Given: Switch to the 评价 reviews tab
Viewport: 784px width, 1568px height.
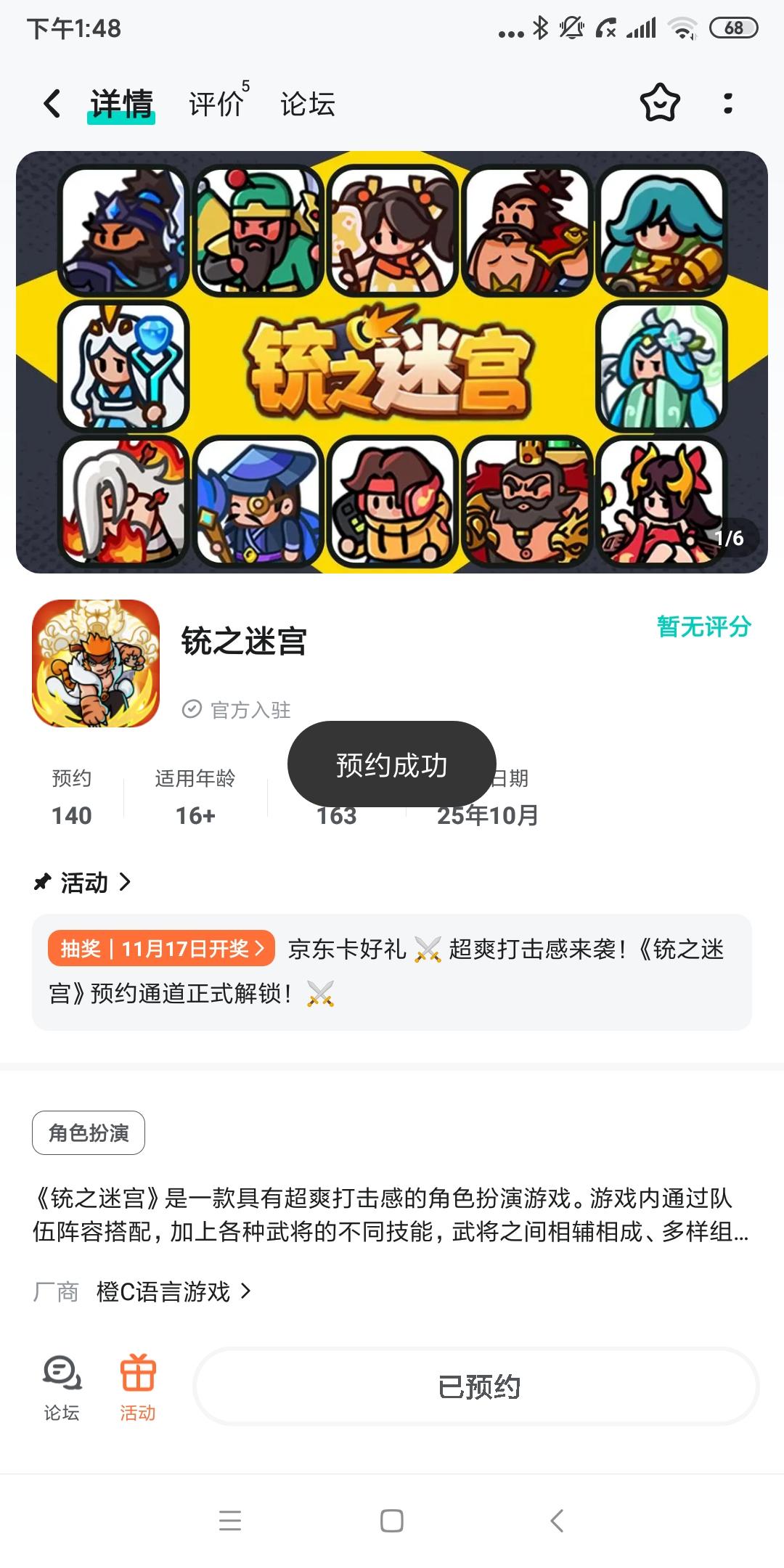Looking at the screenshot, I should 216,105.
